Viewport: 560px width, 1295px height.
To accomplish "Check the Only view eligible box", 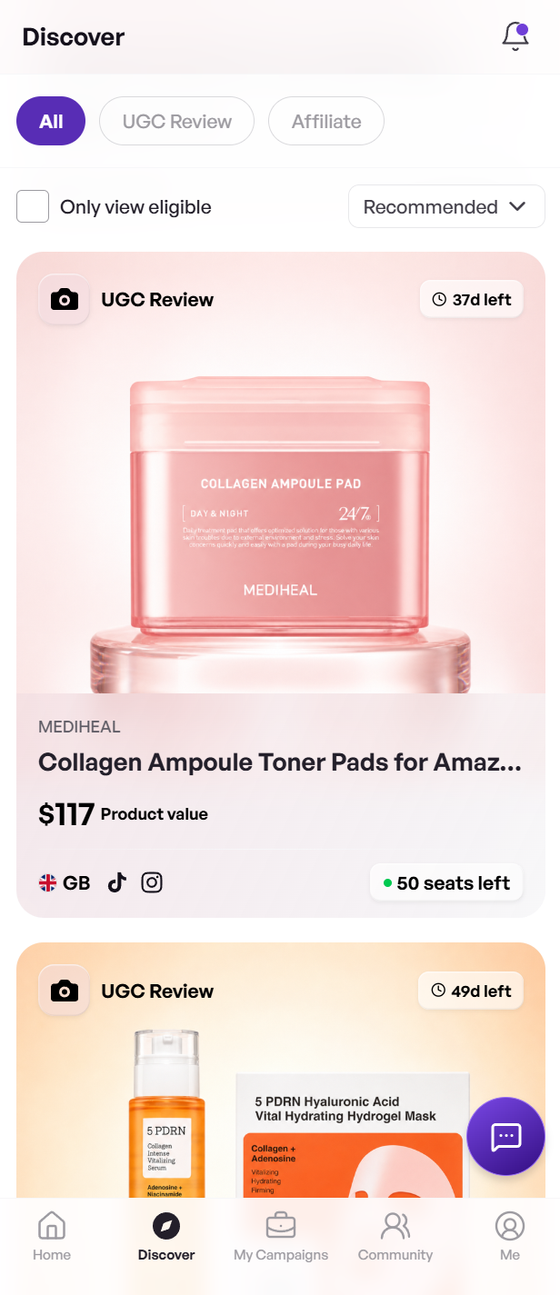I will point(33,207).
